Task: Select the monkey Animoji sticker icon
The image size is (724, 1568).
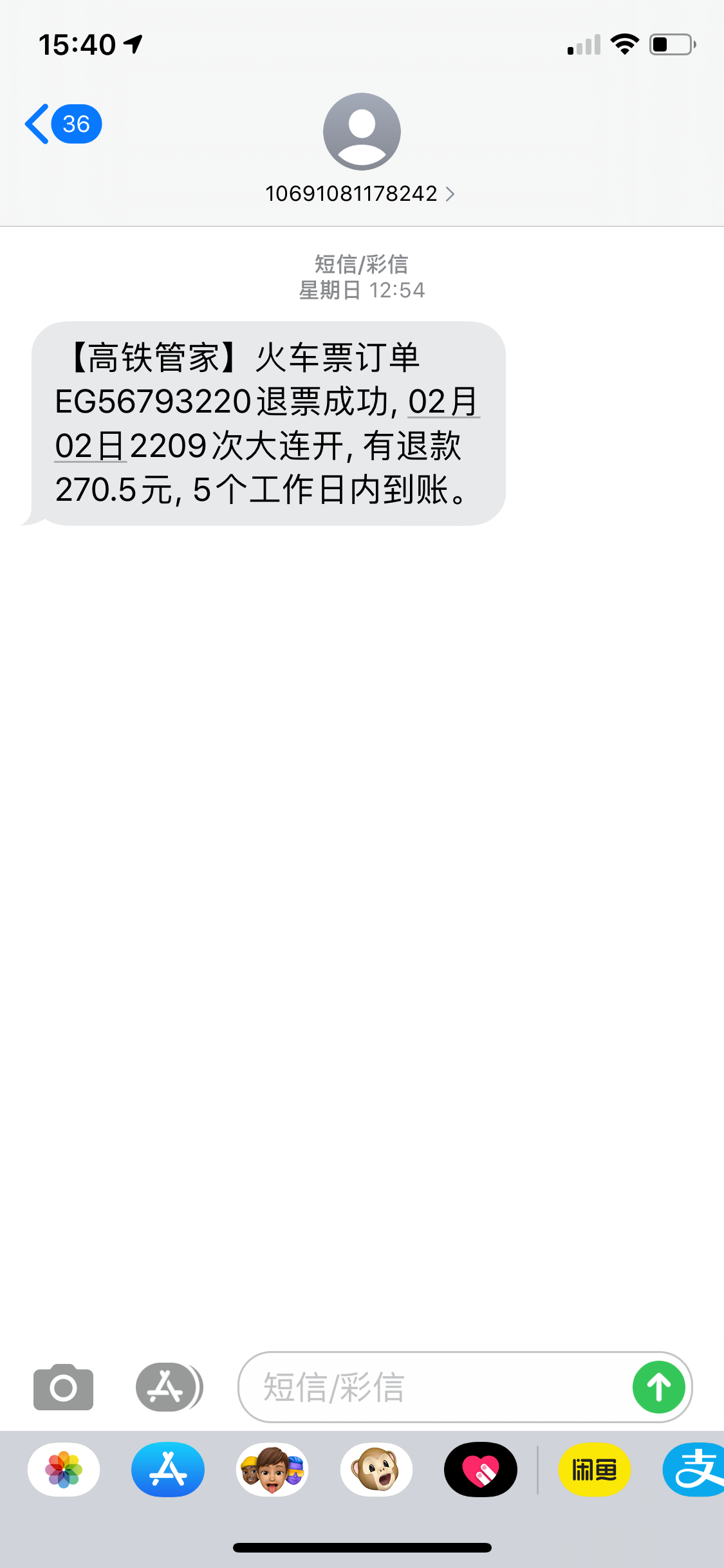Action: (376, 1470)
